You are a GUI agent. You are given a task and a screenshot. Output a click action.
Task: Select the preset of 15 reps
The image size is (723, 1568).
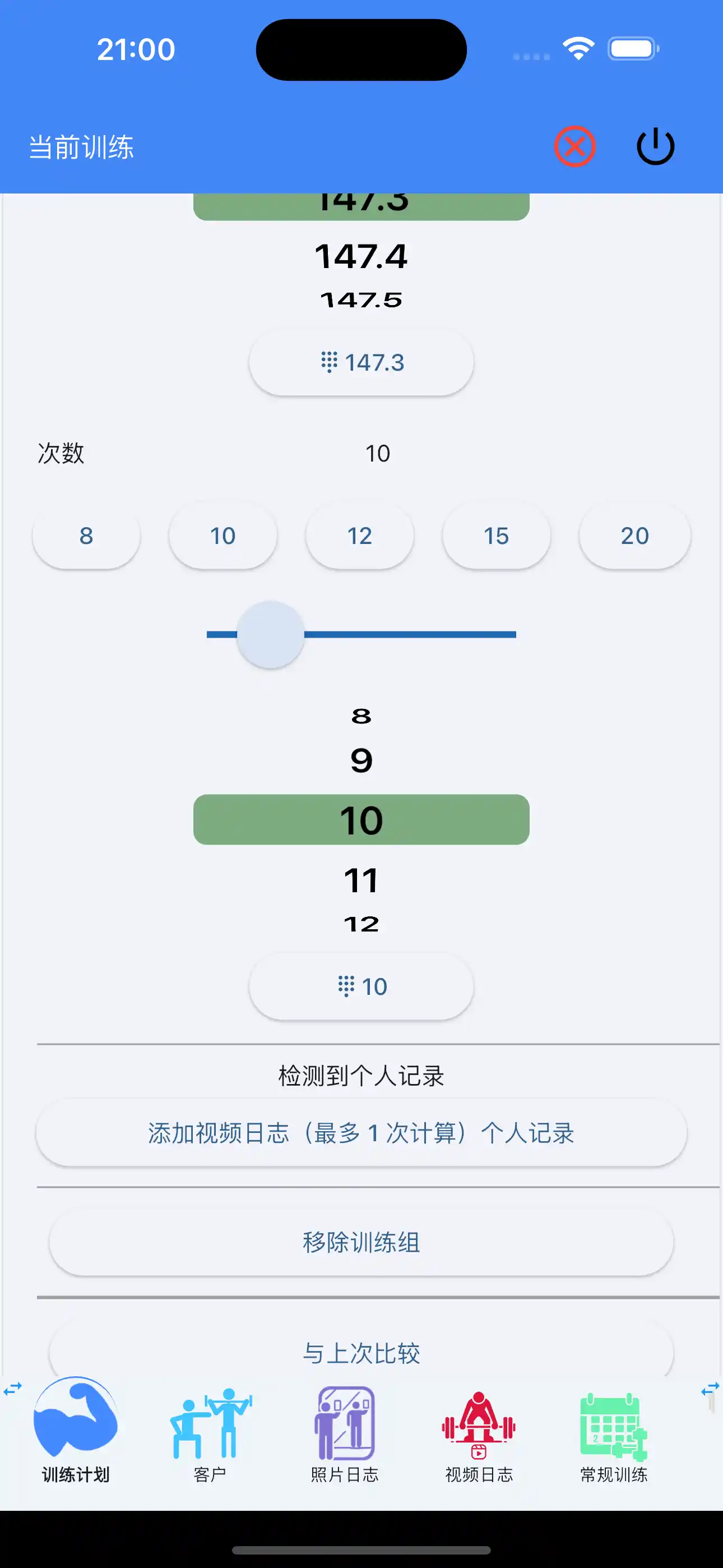tap(497, 536)
